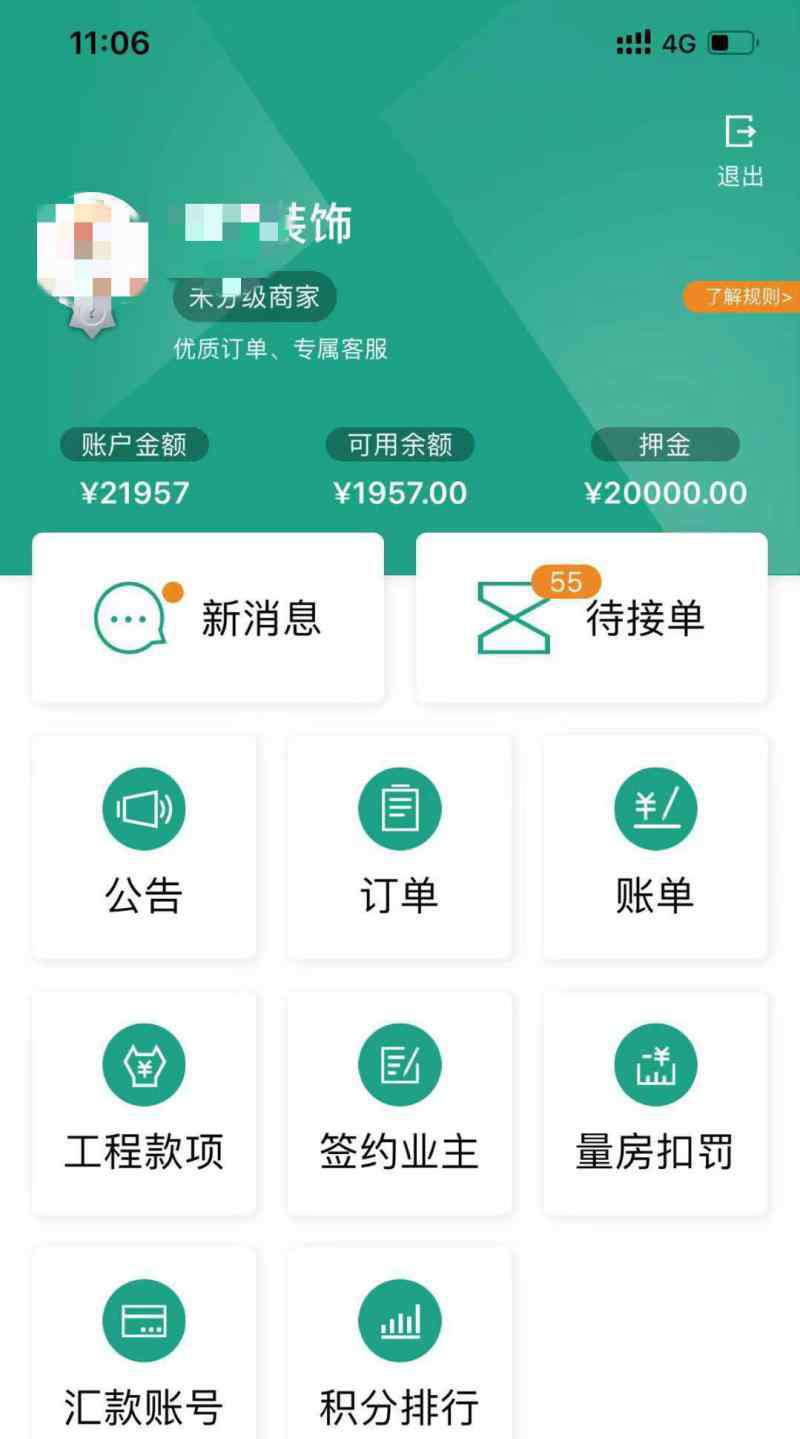This screenshot has height=1439, width=800.
Task: Tap the 退出 logout icon
Action: pyautogui.click(x=740, y=150)
